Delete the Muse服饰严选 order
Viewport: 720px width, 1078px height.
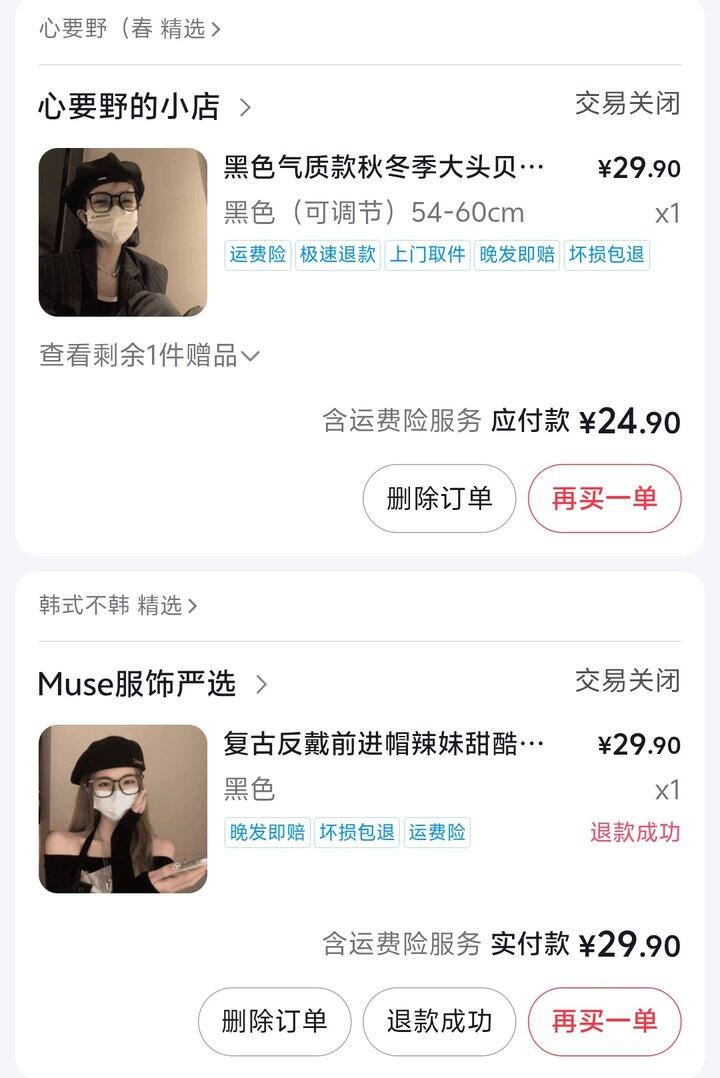[274, 1021]
